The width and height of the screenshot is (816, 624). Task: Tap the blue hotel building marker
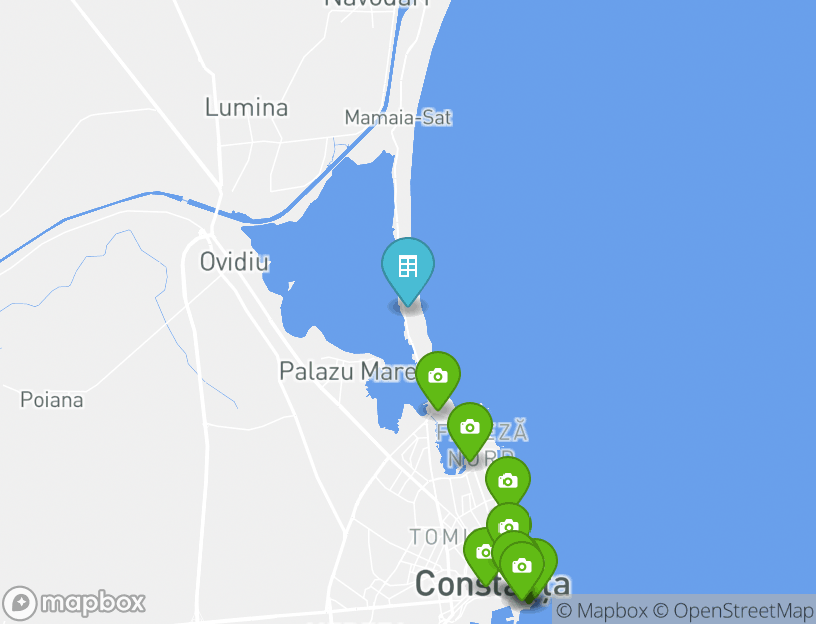[408, 267]
